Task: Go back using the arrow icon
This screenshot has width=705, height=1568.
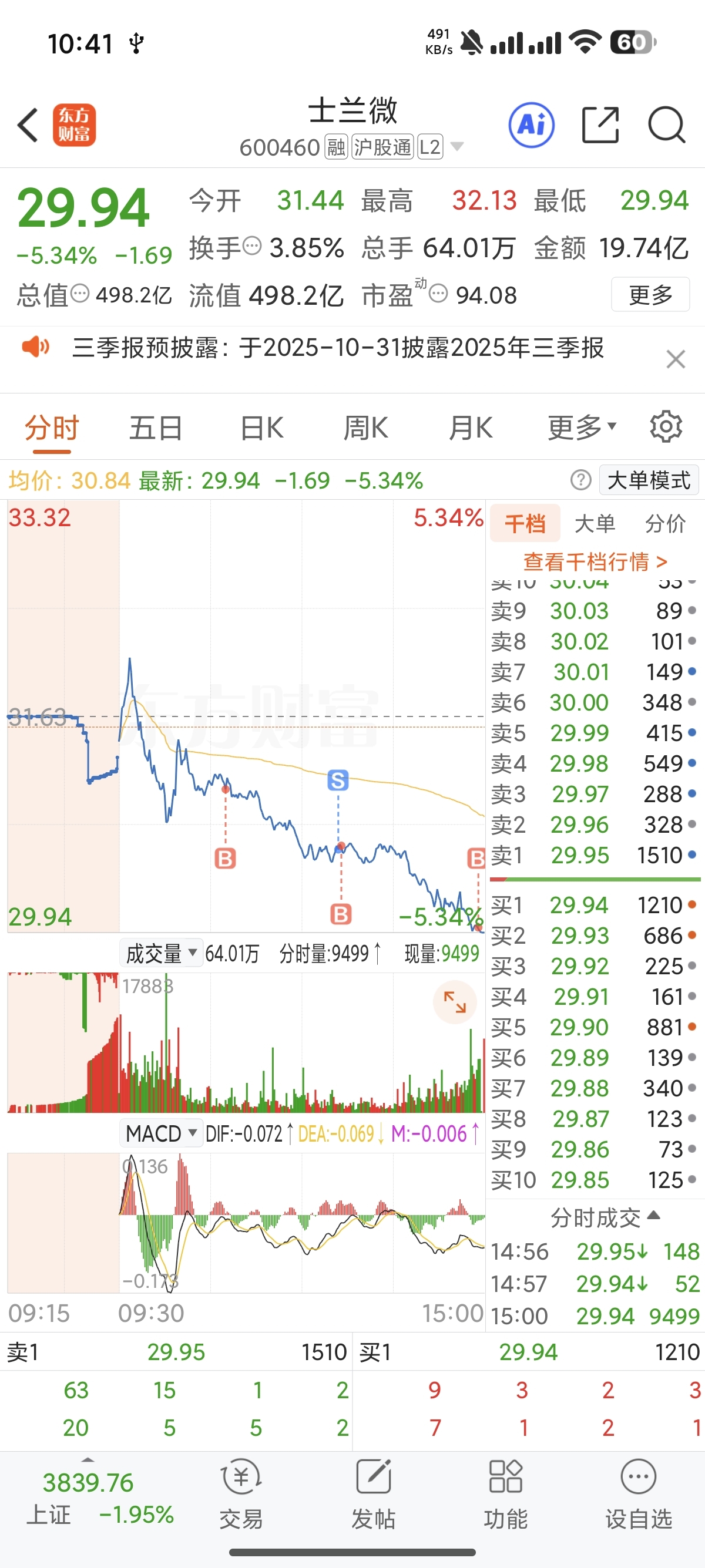Action: click(28, 126)
